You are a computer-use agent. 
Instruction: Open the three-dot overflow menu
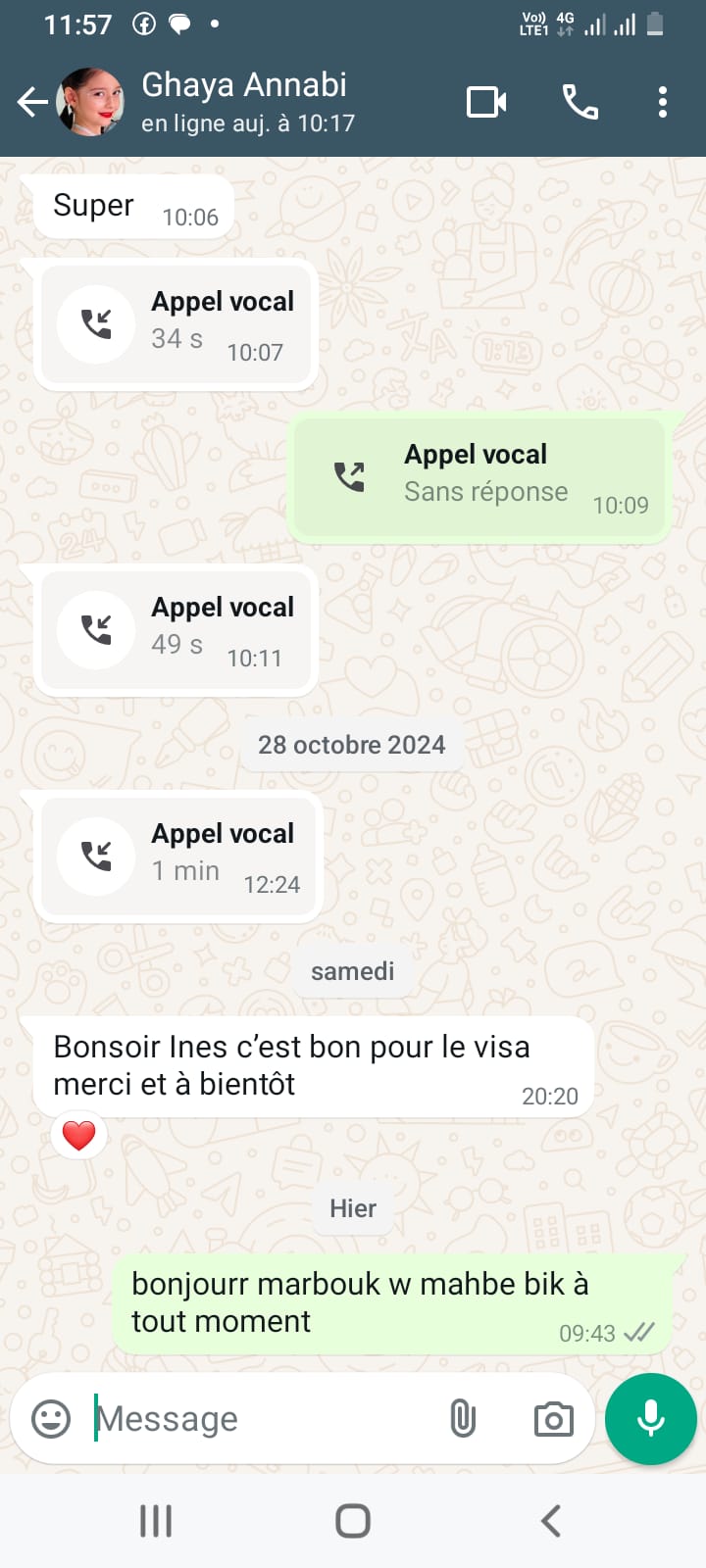pyautogui.click(x=663, y=102)
